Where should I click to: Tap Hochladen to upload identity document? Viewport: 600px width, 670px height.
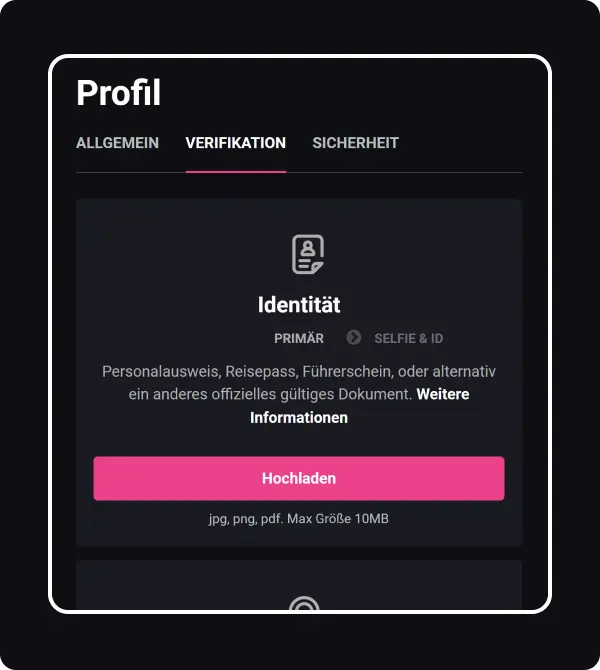click(x=298, y=478)
